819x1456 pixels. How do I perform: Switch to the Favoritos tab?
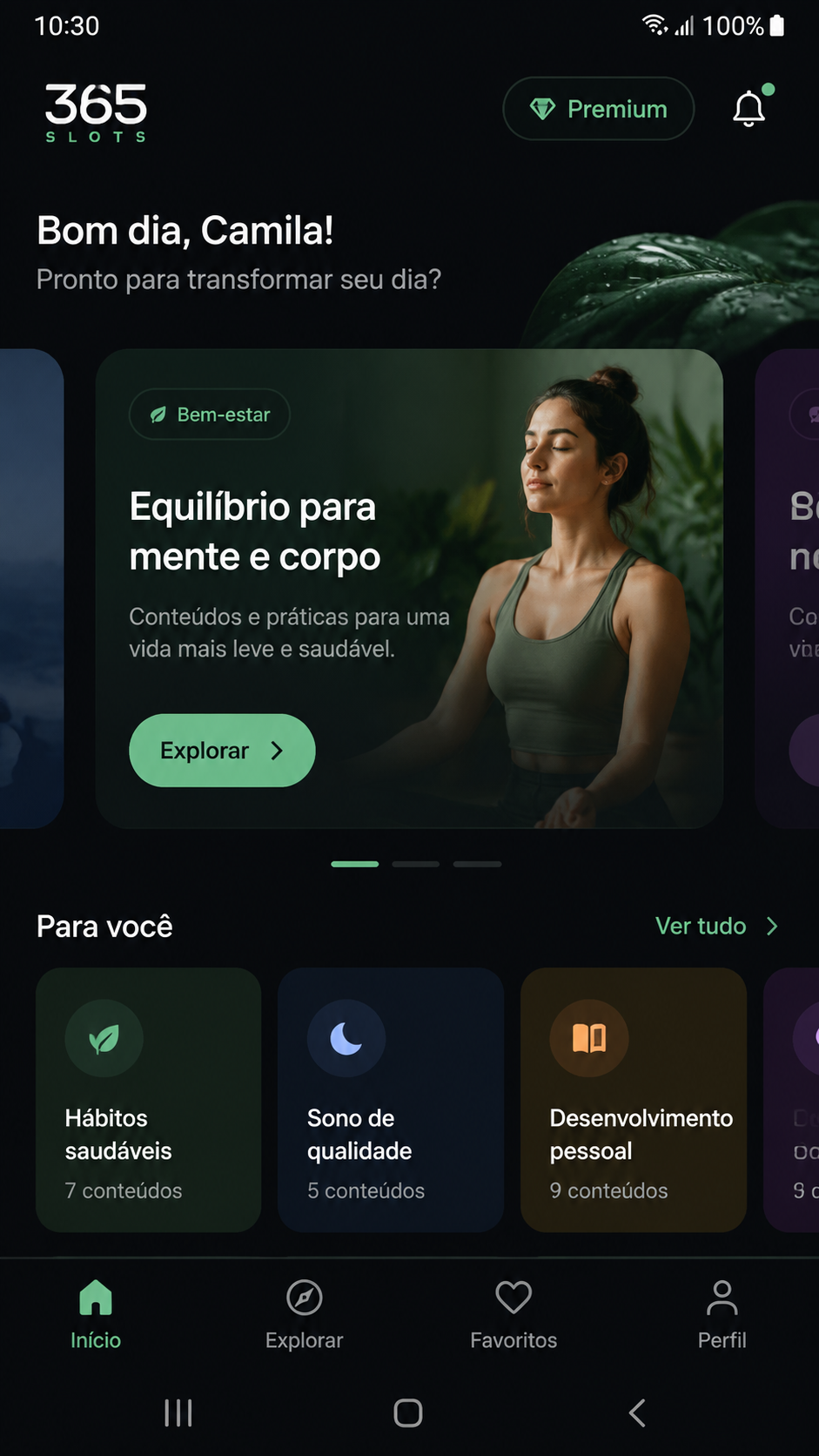click(x=514, y=1315)
